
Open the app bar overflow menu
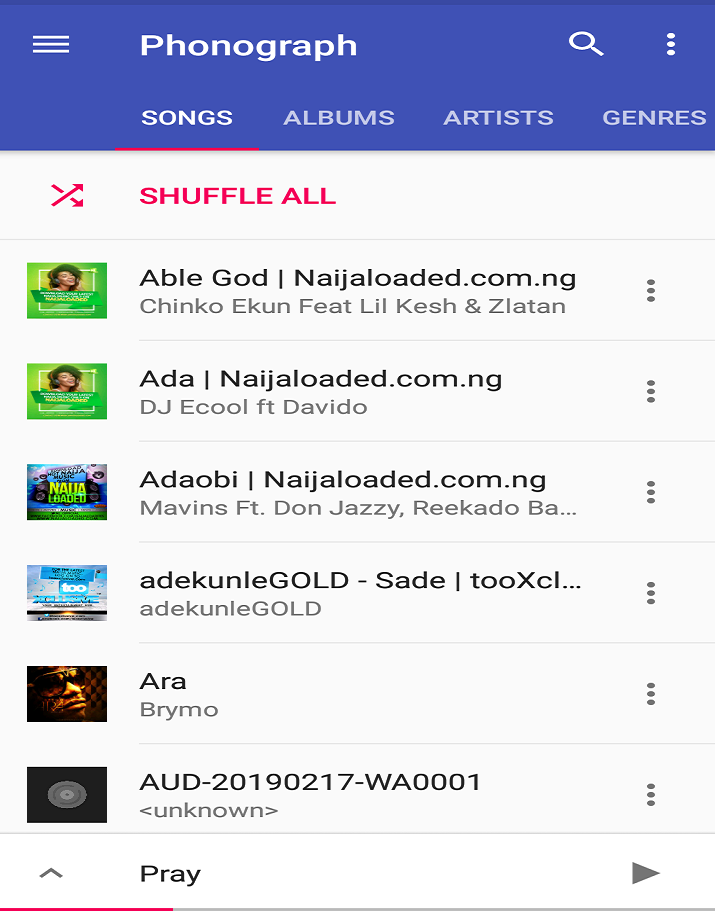click(670, 44)
